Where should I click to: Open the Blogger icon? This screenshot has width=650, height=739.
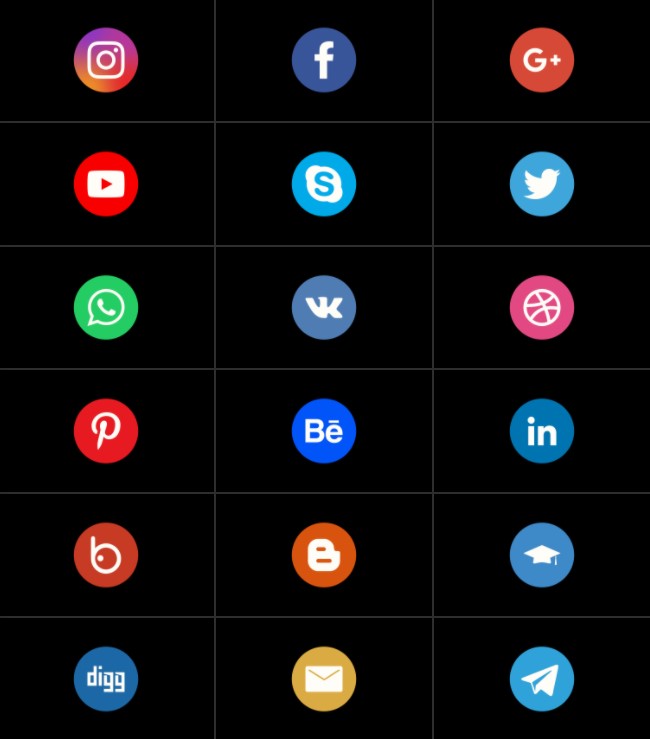(x=324, y=555)
